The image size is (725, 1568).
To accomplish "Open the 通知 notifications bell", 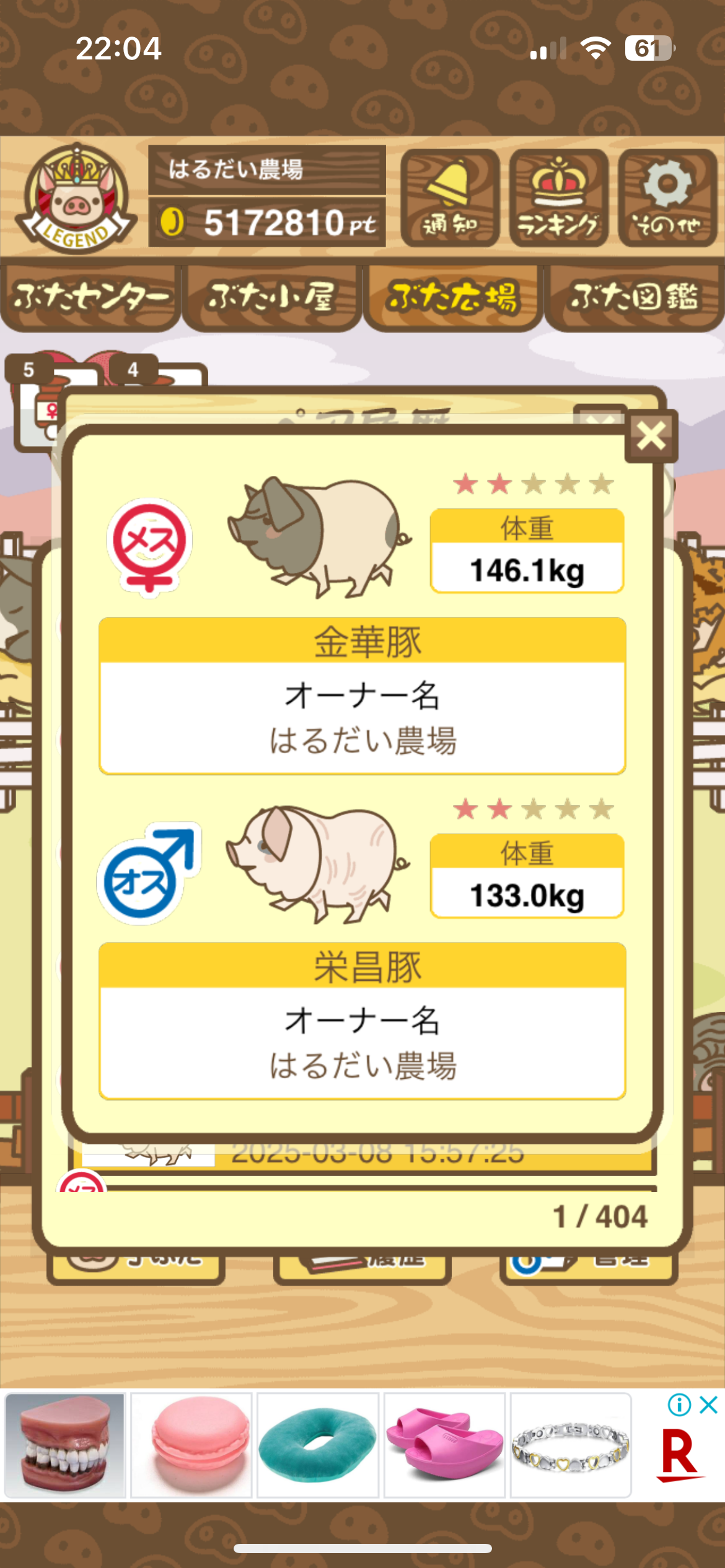I will click(450, 198).
